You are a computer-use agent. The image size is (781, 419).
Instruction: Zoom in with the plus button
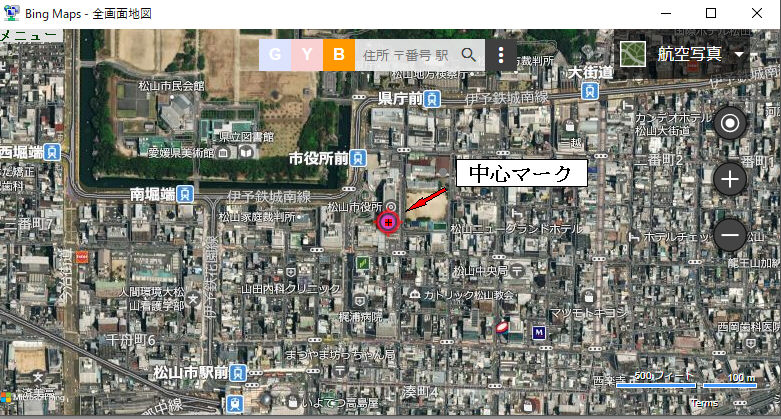(x=730, y=180)
